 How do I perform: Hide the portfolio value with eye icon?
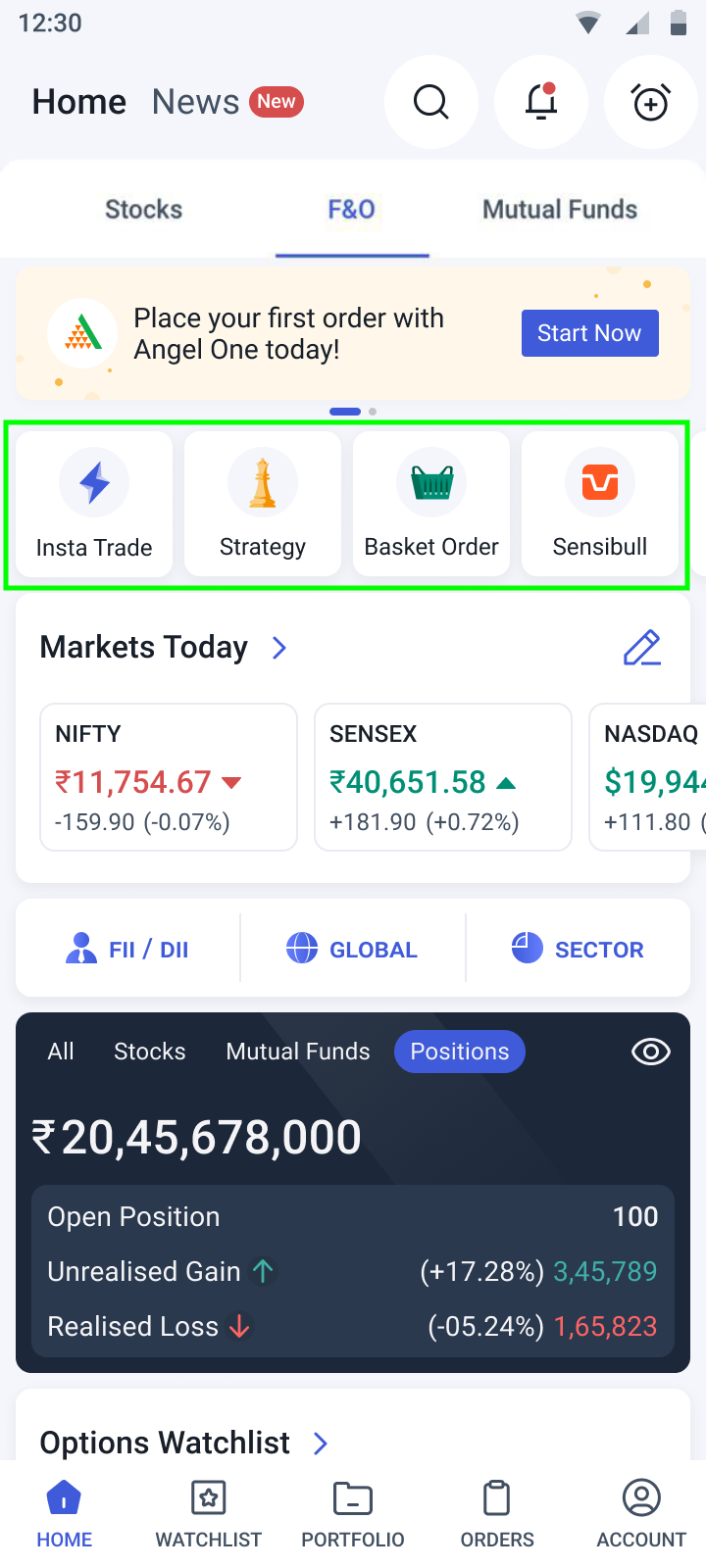(x=651, y=1052)
